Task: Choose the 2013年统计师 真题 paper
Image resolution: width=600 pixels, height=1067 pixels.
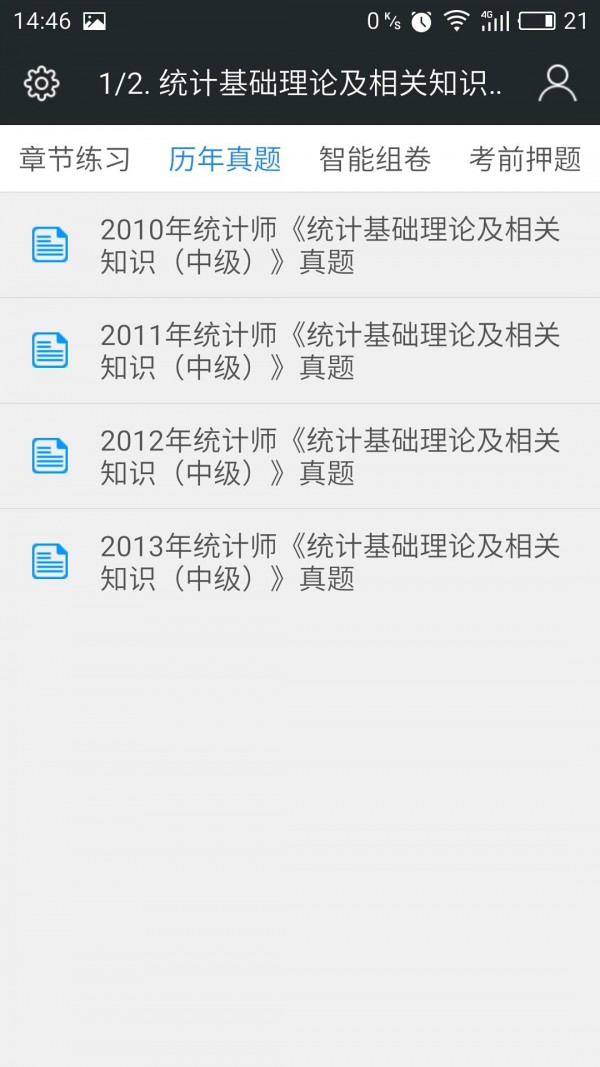Action: click(x=330, y=562)
